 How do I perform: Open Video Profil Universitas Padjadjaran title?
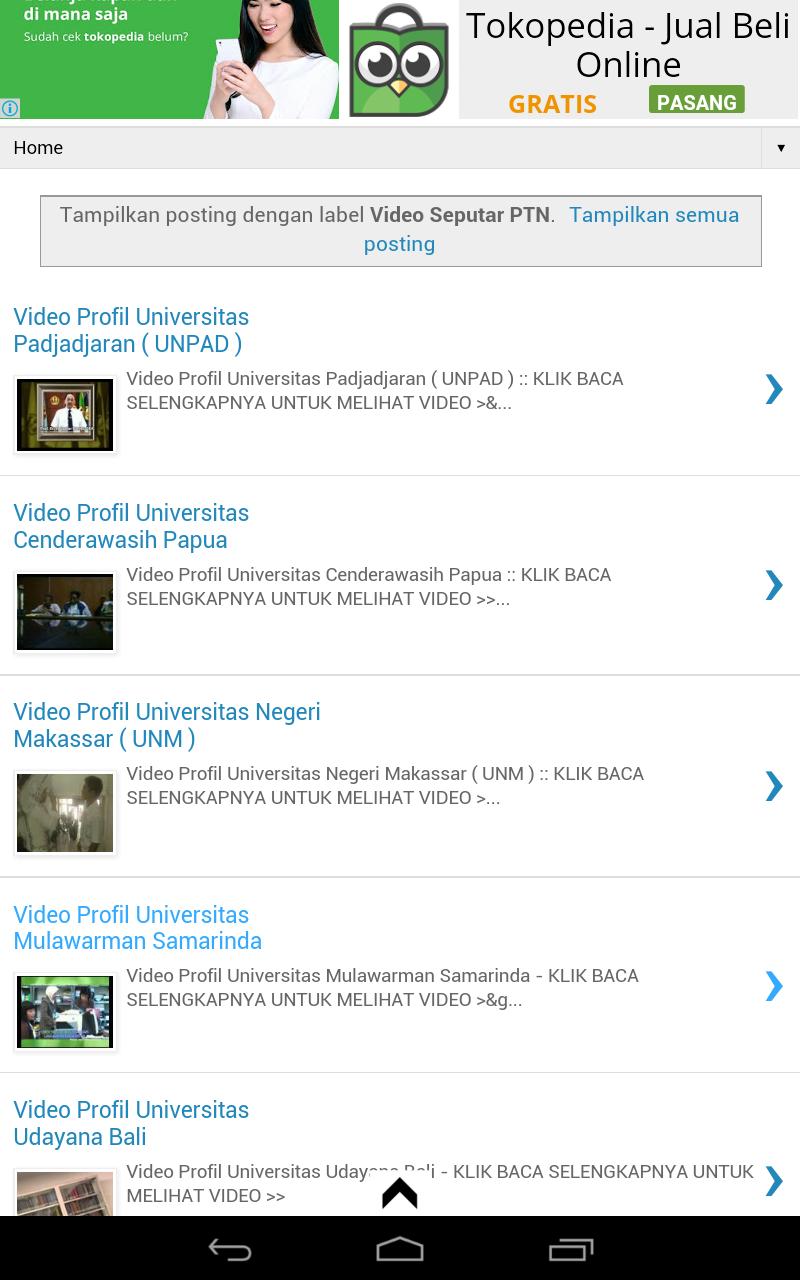(131, 330)
